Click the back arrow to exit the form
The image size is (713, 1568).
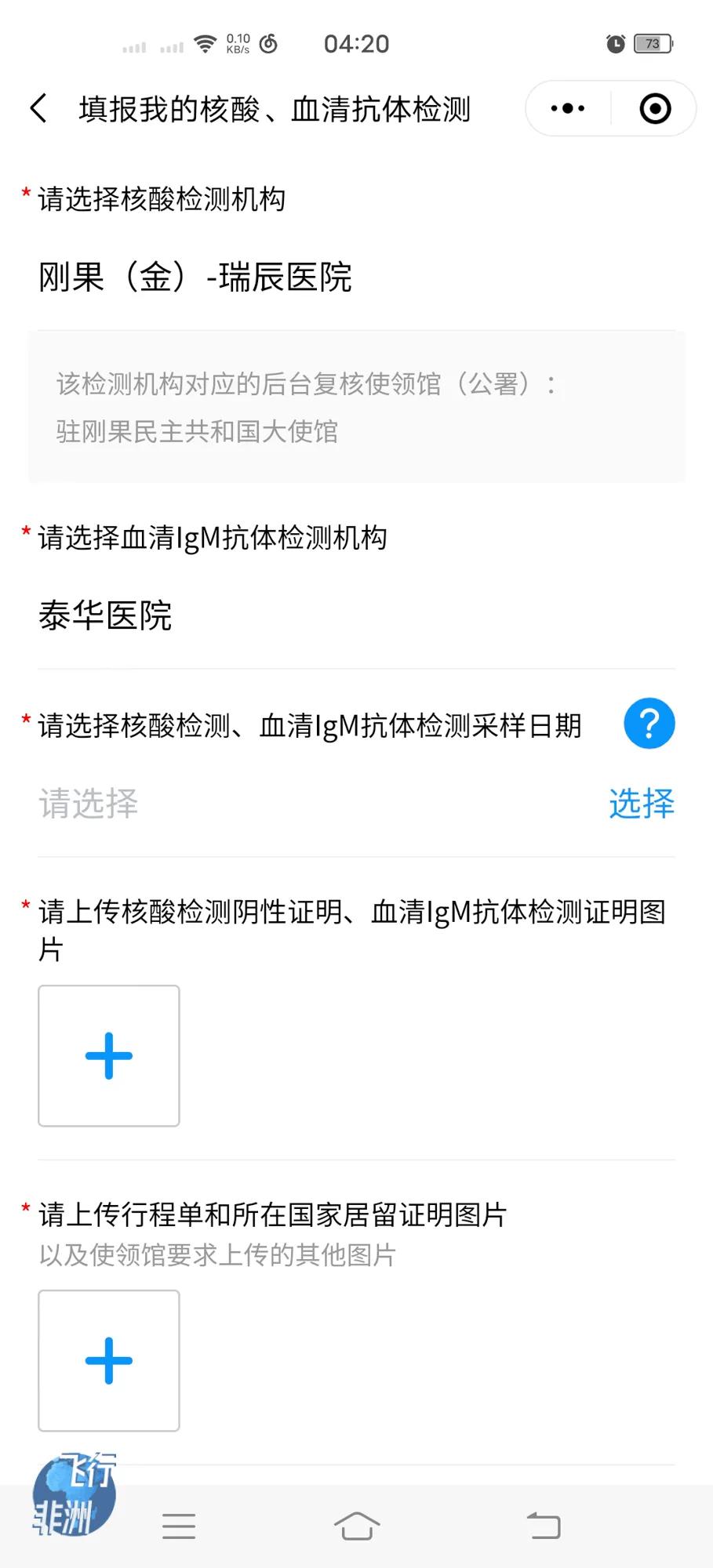(x=38, y=108)
